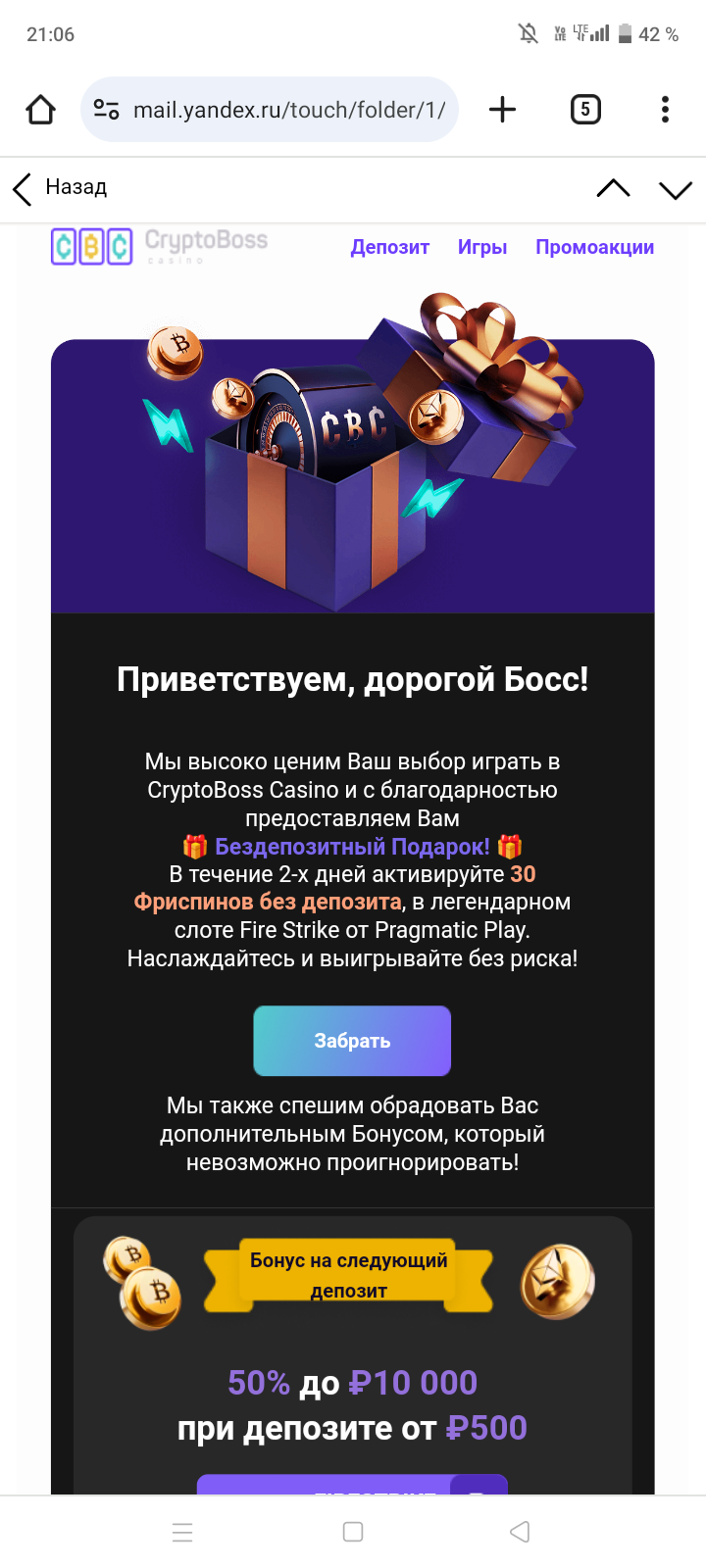Go back using the Назад button
Image resolution: width=706 pixels, height=1568 pixels.
(61, 188)
